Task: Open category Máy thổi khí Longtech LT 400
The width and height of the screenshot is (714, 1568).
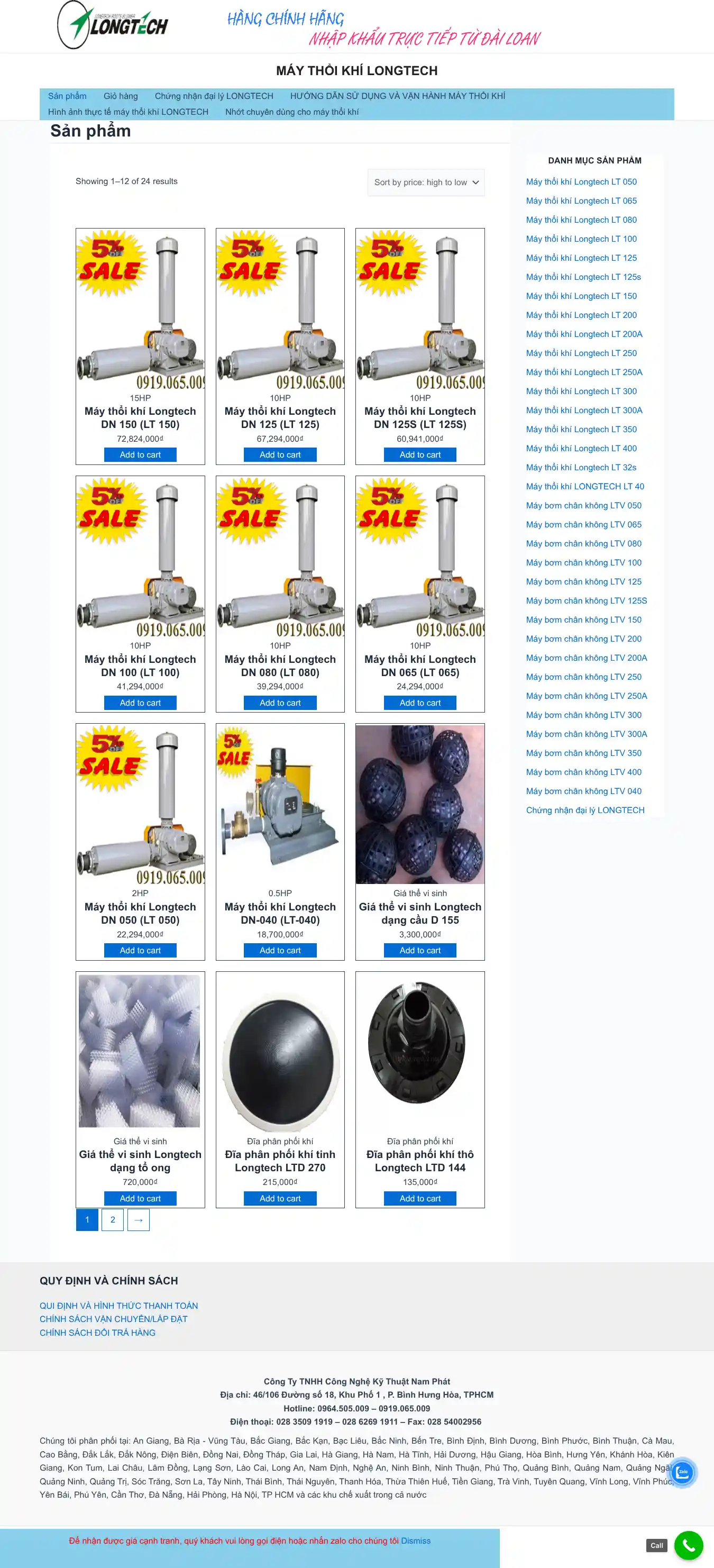Action: [581, 449]
